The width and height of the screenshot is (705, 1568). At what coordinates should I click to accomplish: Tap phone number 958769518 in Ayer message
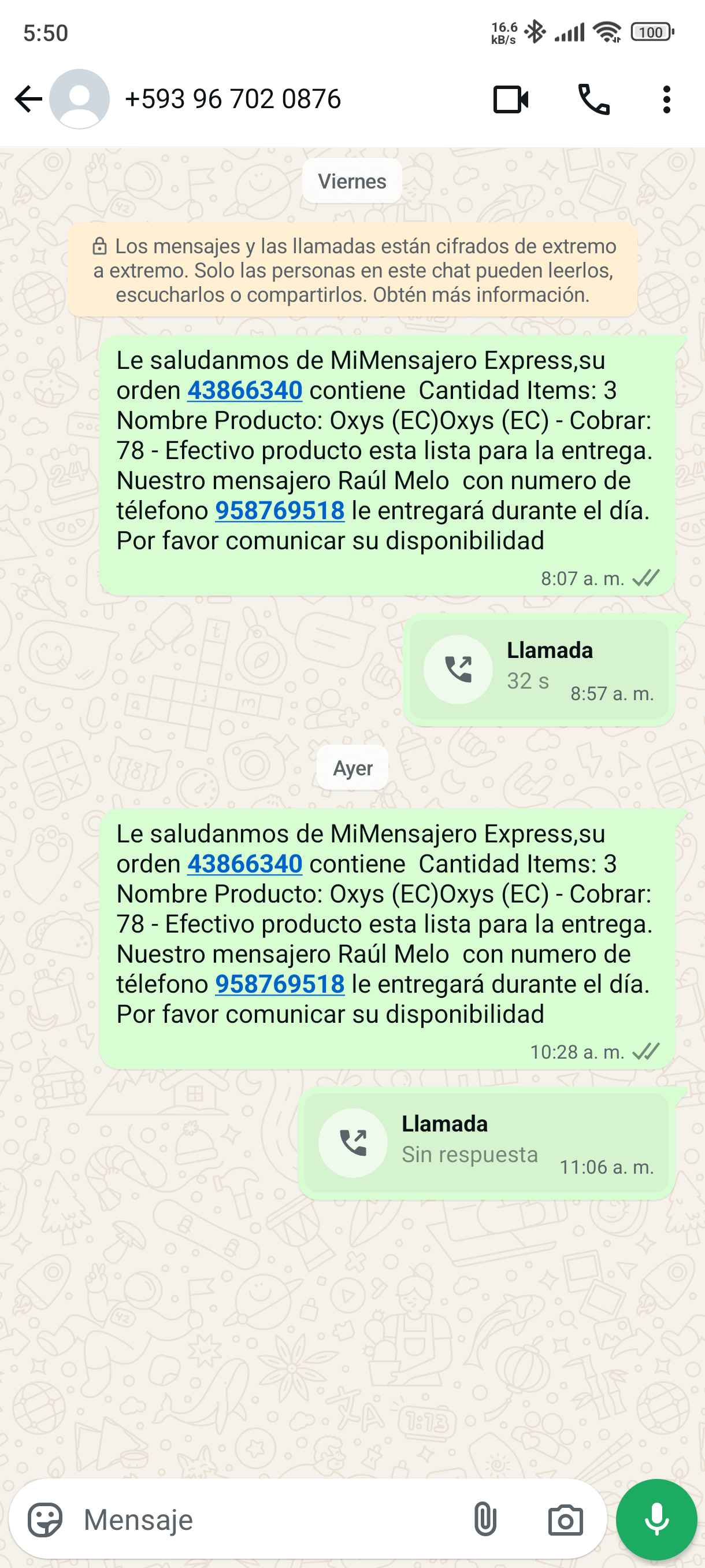[x=280, y=985]
